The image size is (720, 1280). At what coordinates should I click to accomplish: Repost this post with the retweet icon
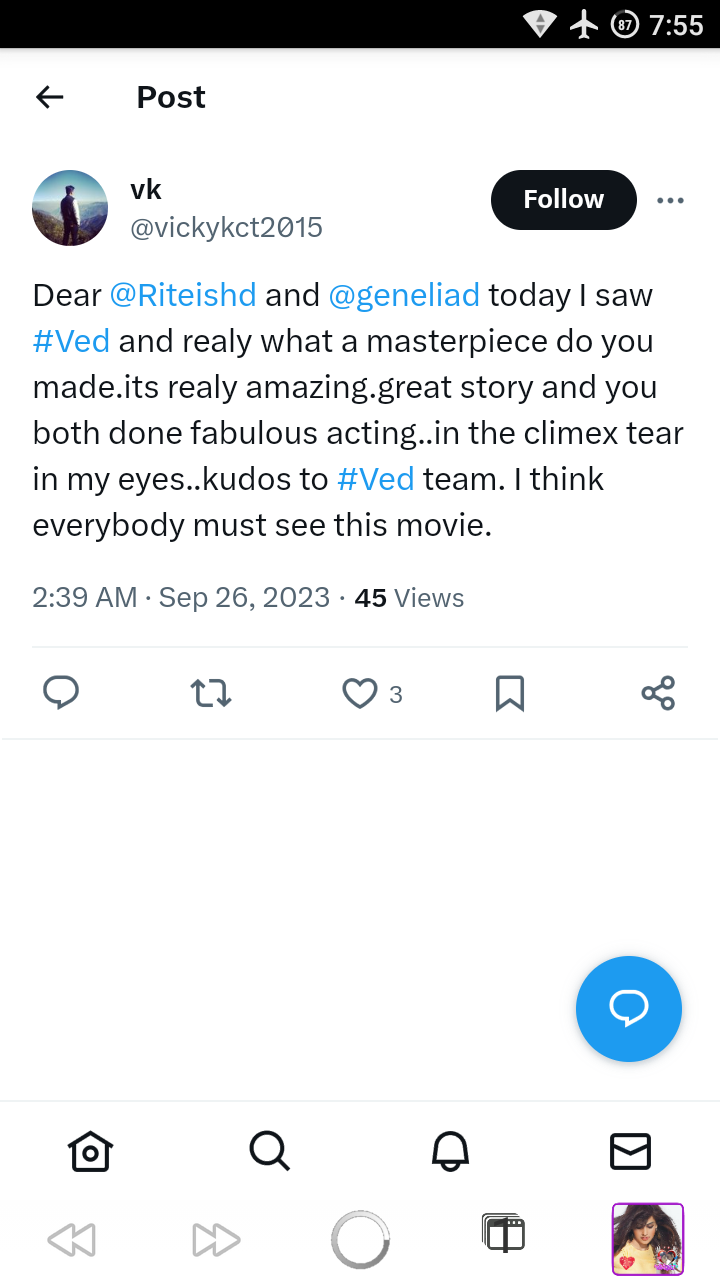click(211, 693)
